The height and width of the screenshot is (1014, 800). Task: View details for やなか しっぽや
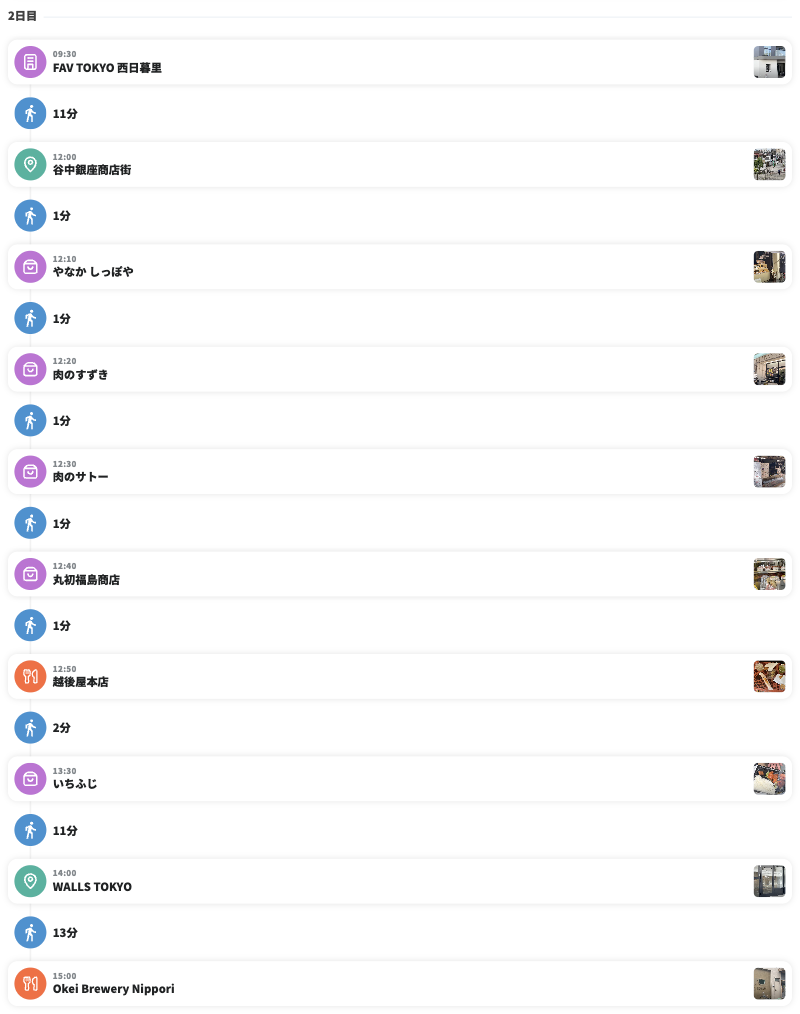click(x=400, y=267)
